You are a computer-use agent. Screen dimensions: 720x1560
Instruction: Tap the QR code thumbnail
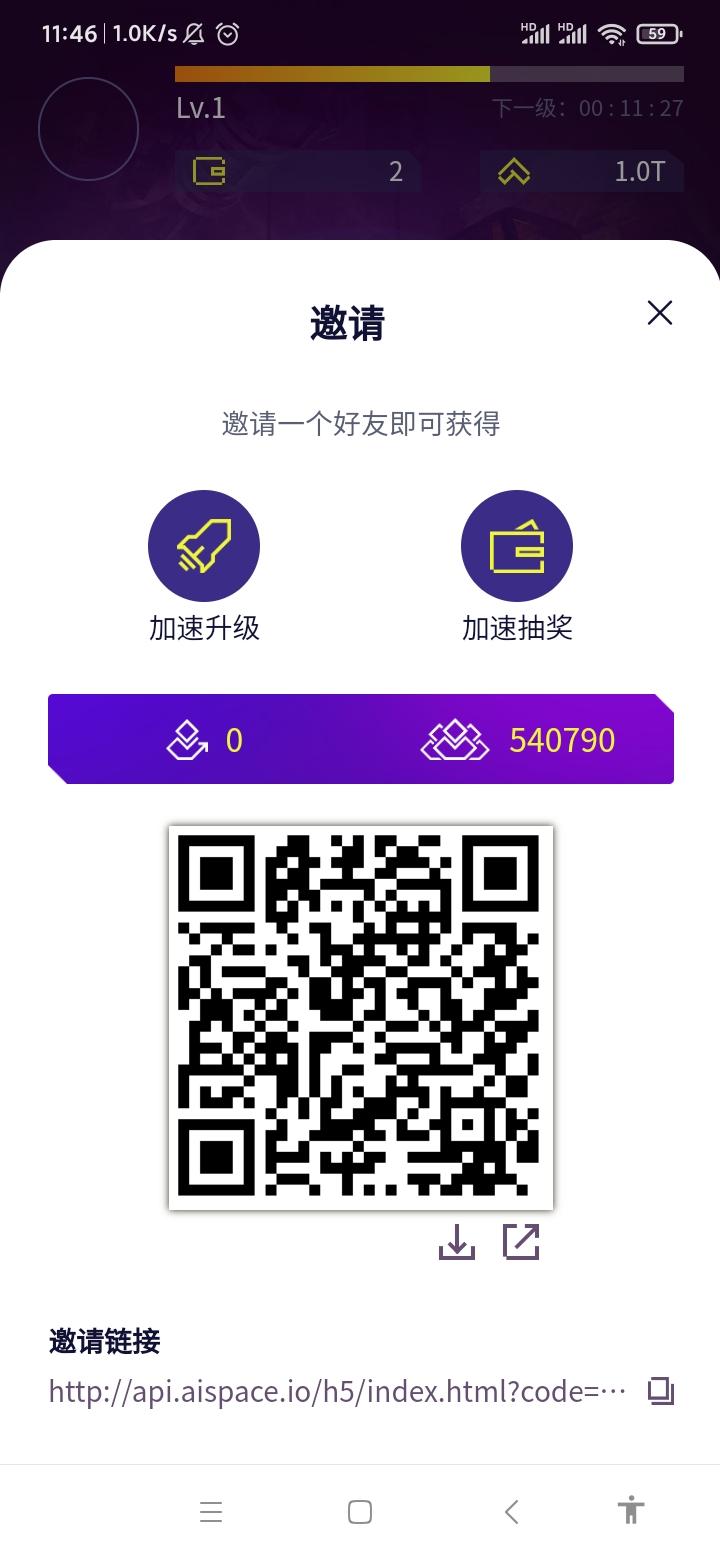point(360,1017)
